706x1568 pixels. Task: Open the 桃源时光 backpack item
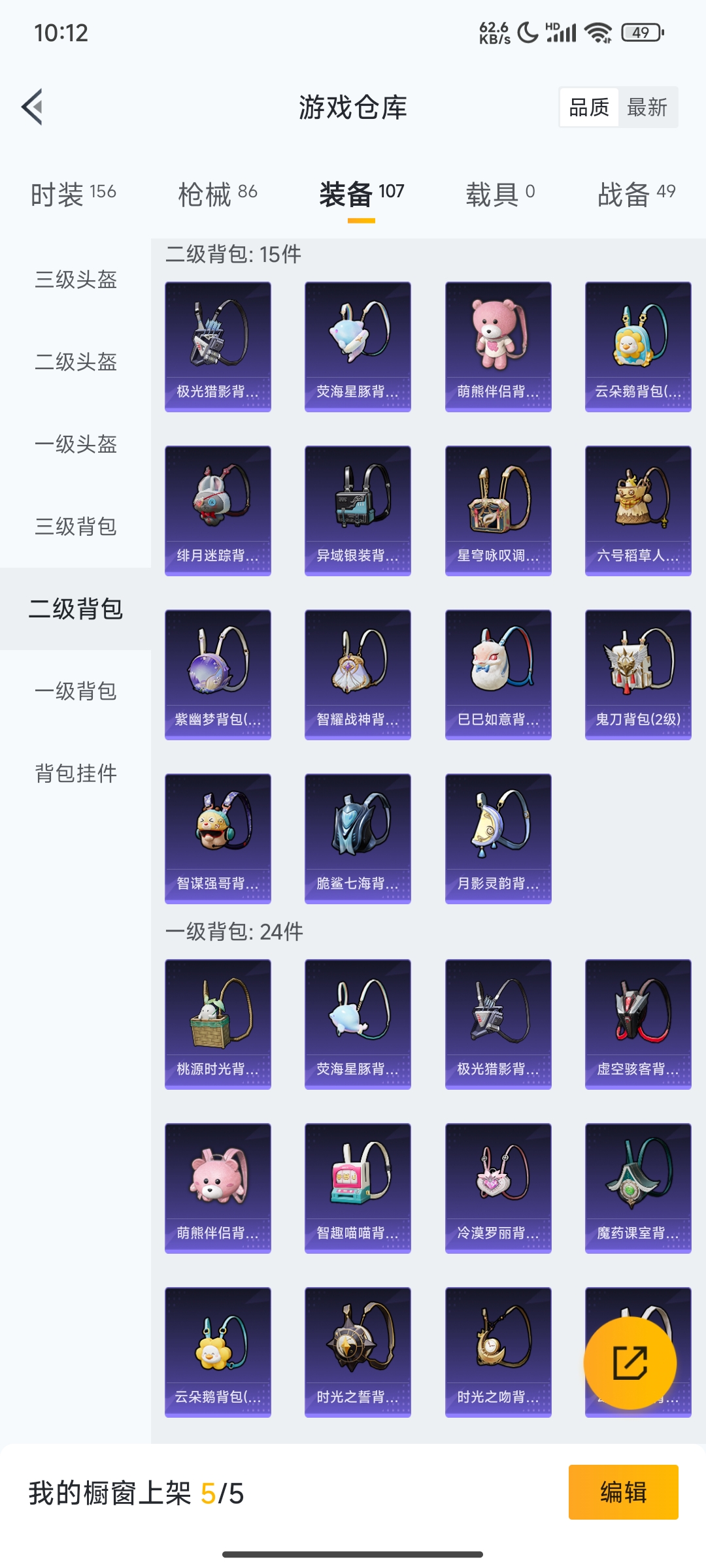point(218,1024)
